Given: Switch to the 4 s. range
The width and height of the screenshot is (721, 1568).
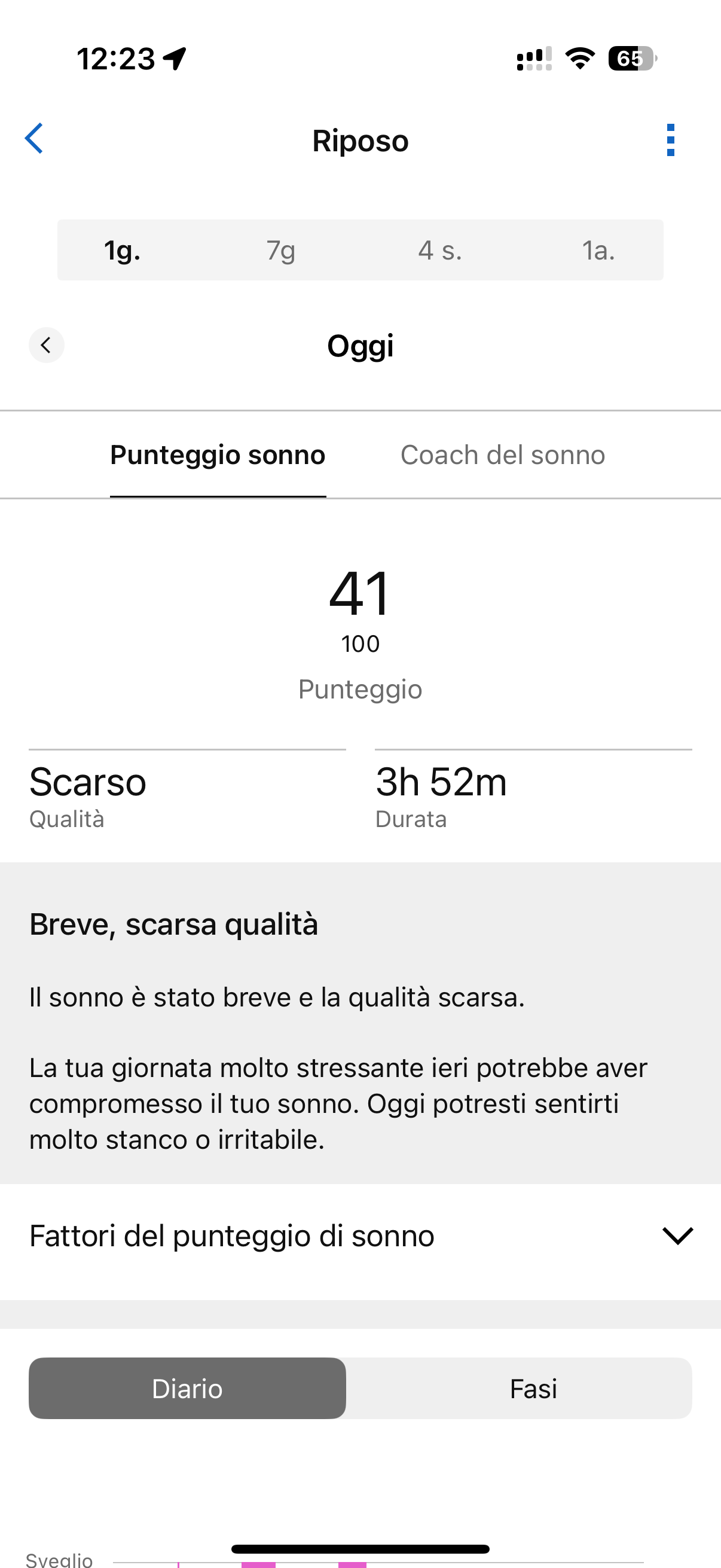Looking at the screenshot, I should point(439,250).
